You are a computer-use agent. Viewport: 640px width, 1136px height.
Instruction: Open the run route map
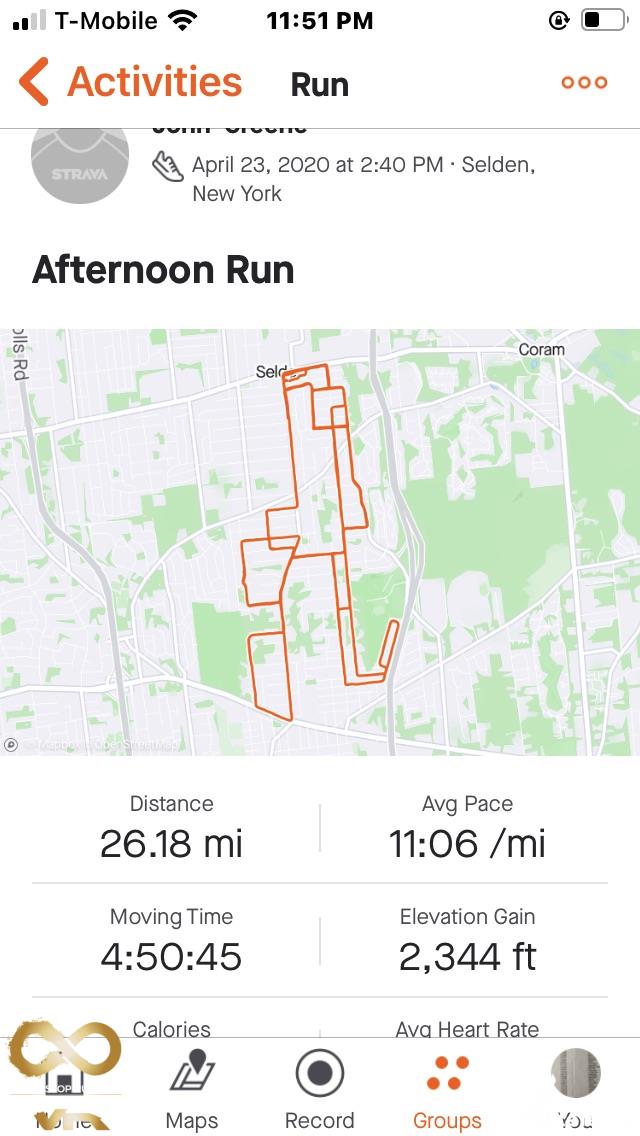click(x=320, y=541)
